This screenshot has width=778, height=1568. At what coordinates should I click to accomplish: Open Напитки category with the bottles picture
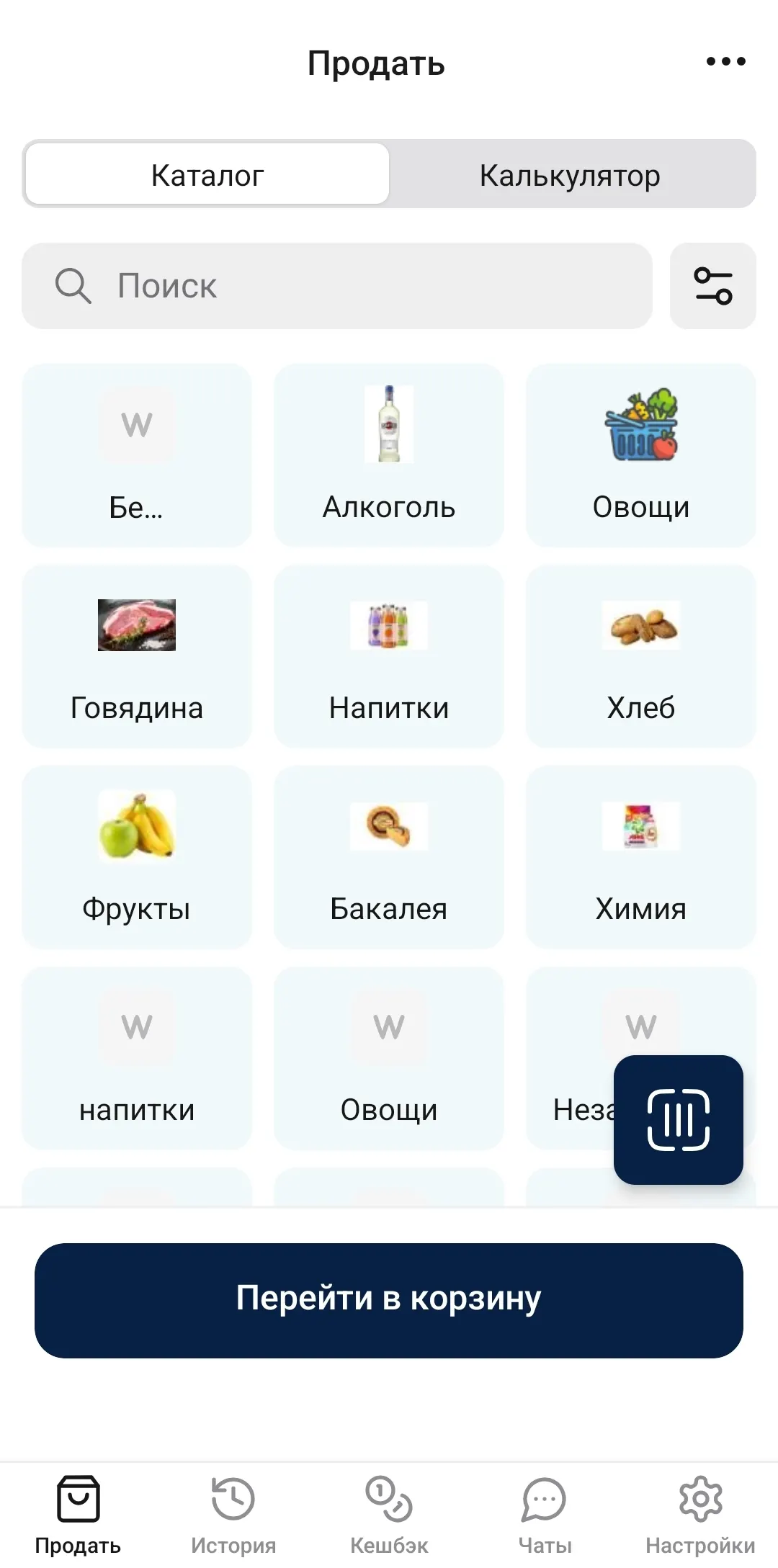(389, 656)
